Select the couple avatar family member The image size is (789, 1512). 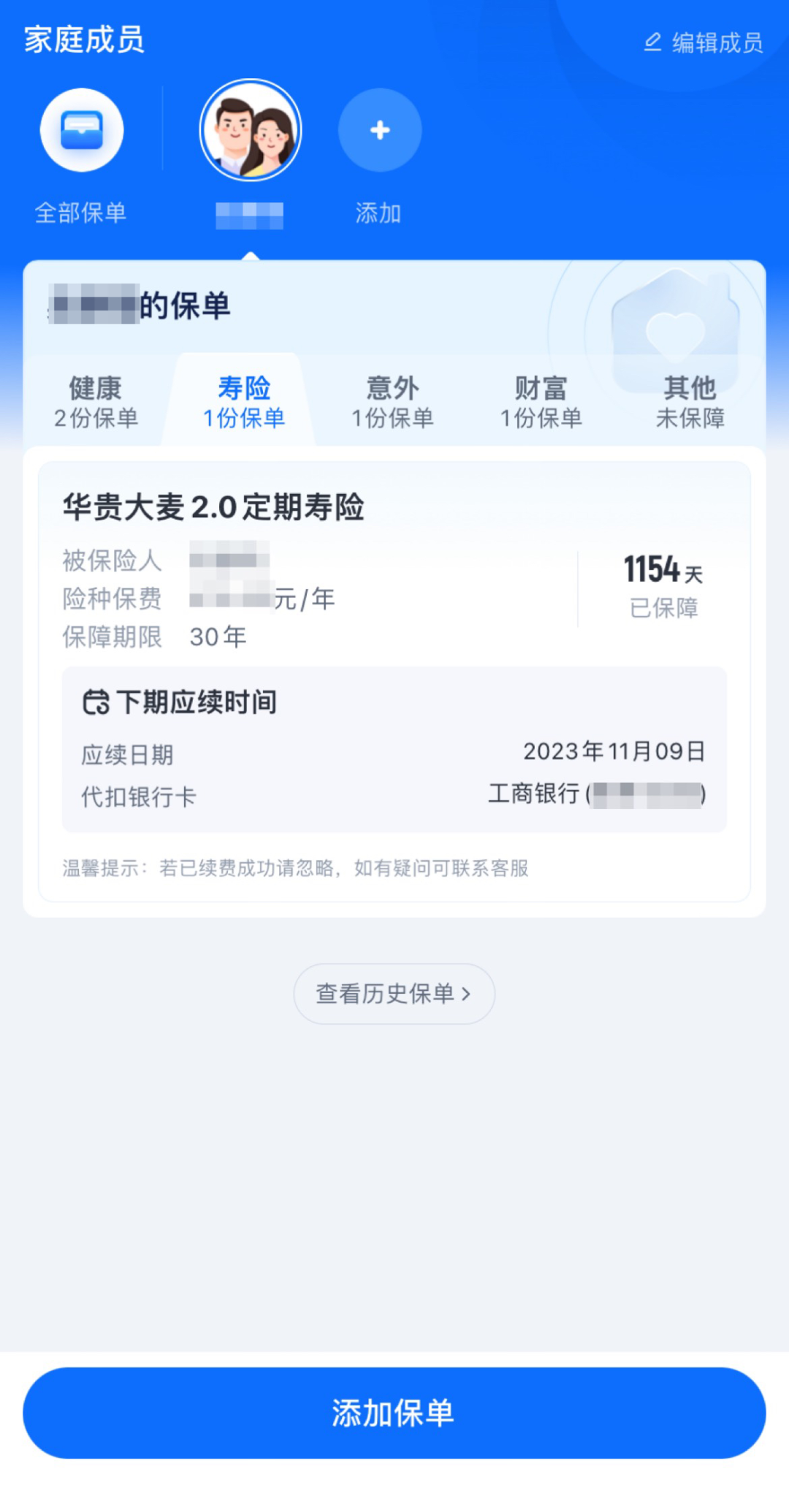click(250, 131)
